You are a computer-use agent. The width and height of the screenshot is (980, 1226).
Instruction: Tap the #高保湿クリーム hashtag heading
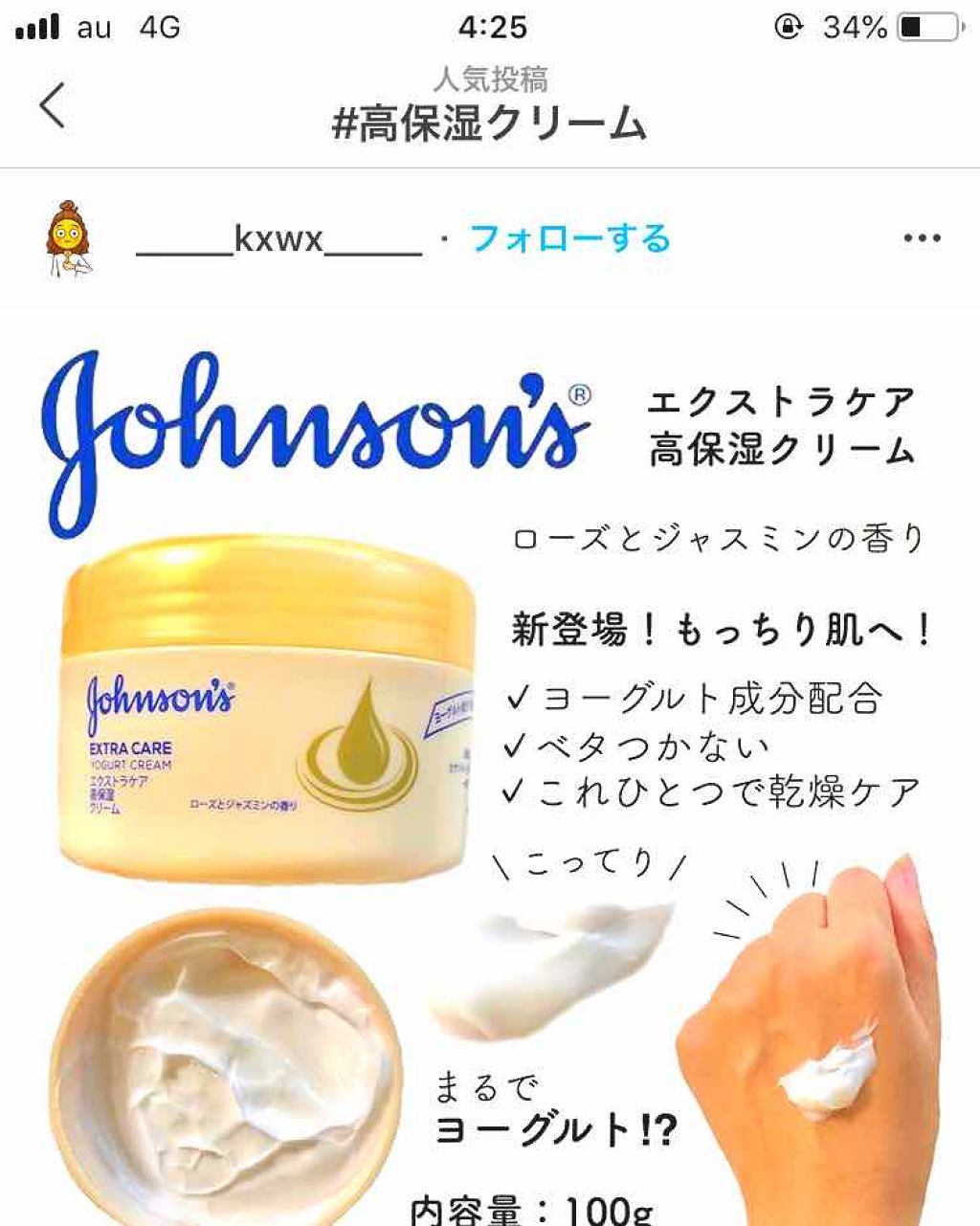pyautogui.click(x=489, y=122)
